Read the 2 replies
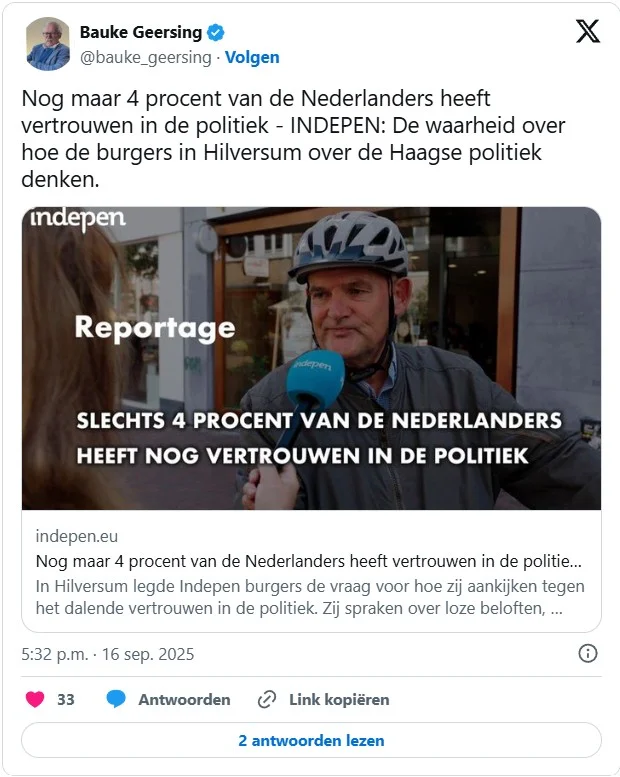The height and width of the screenshot is (777, 620). (x=311, y=741)
